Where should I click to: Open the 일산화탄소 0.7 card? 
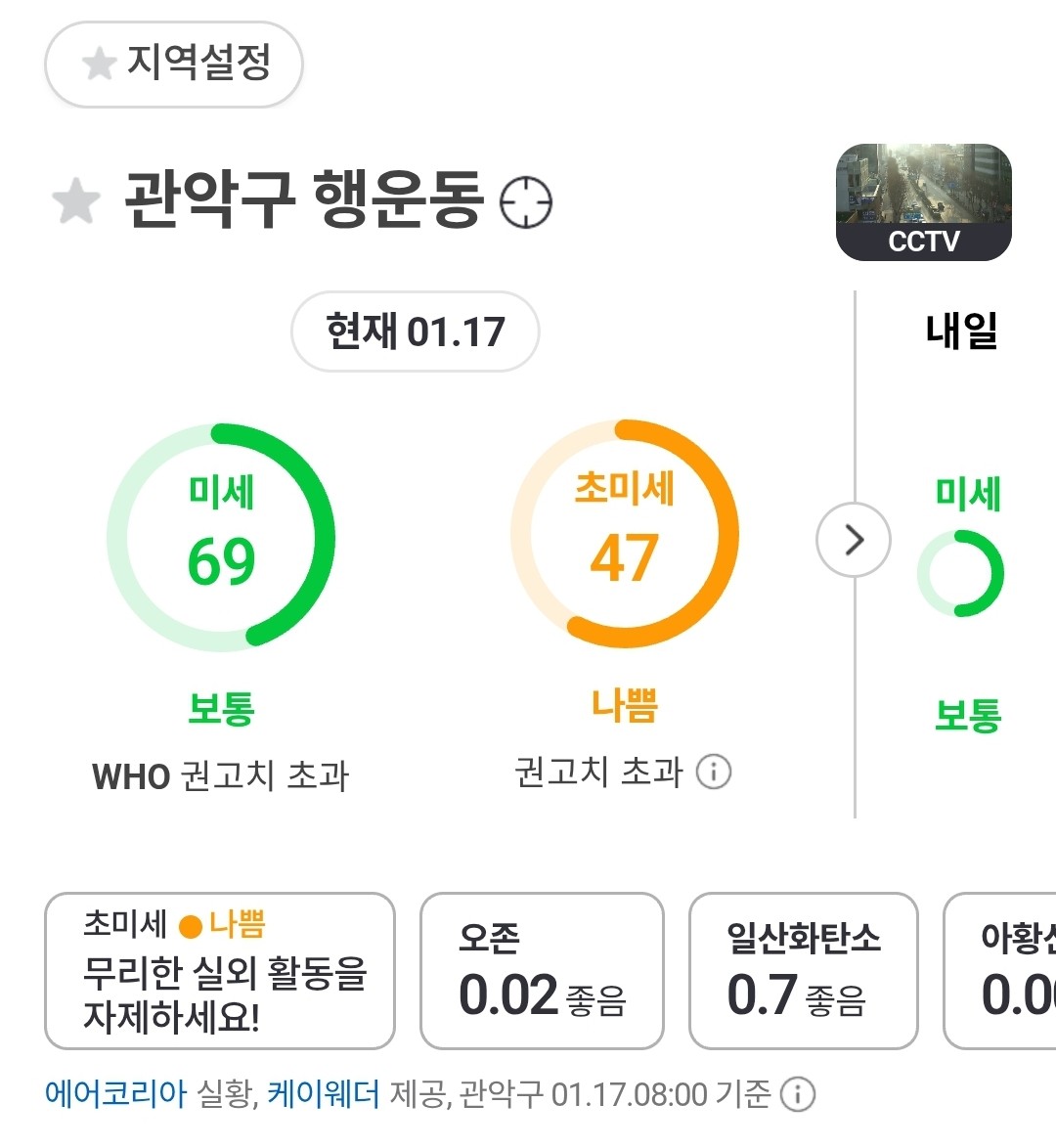coord(803,971)
